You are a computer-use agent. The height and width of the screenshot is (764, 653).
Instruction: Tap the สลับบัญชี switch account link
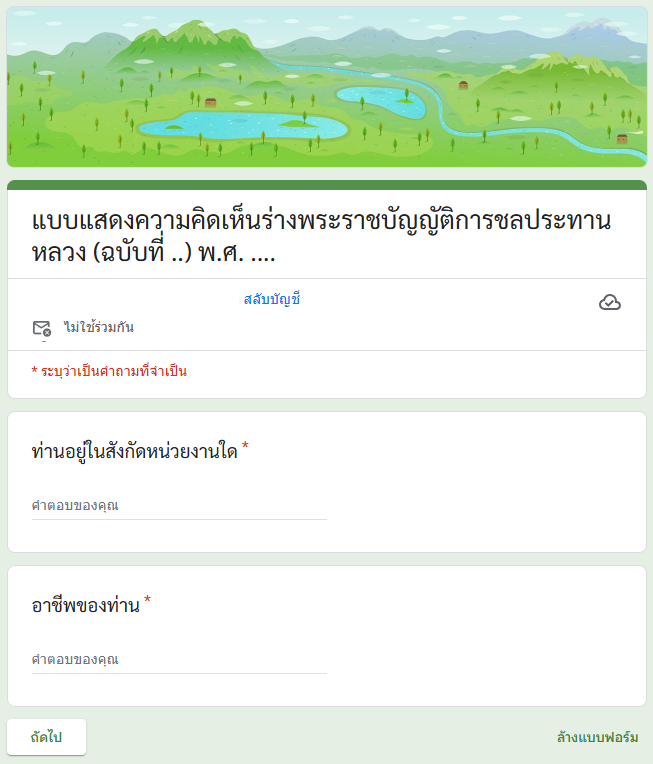pos(272,299)
